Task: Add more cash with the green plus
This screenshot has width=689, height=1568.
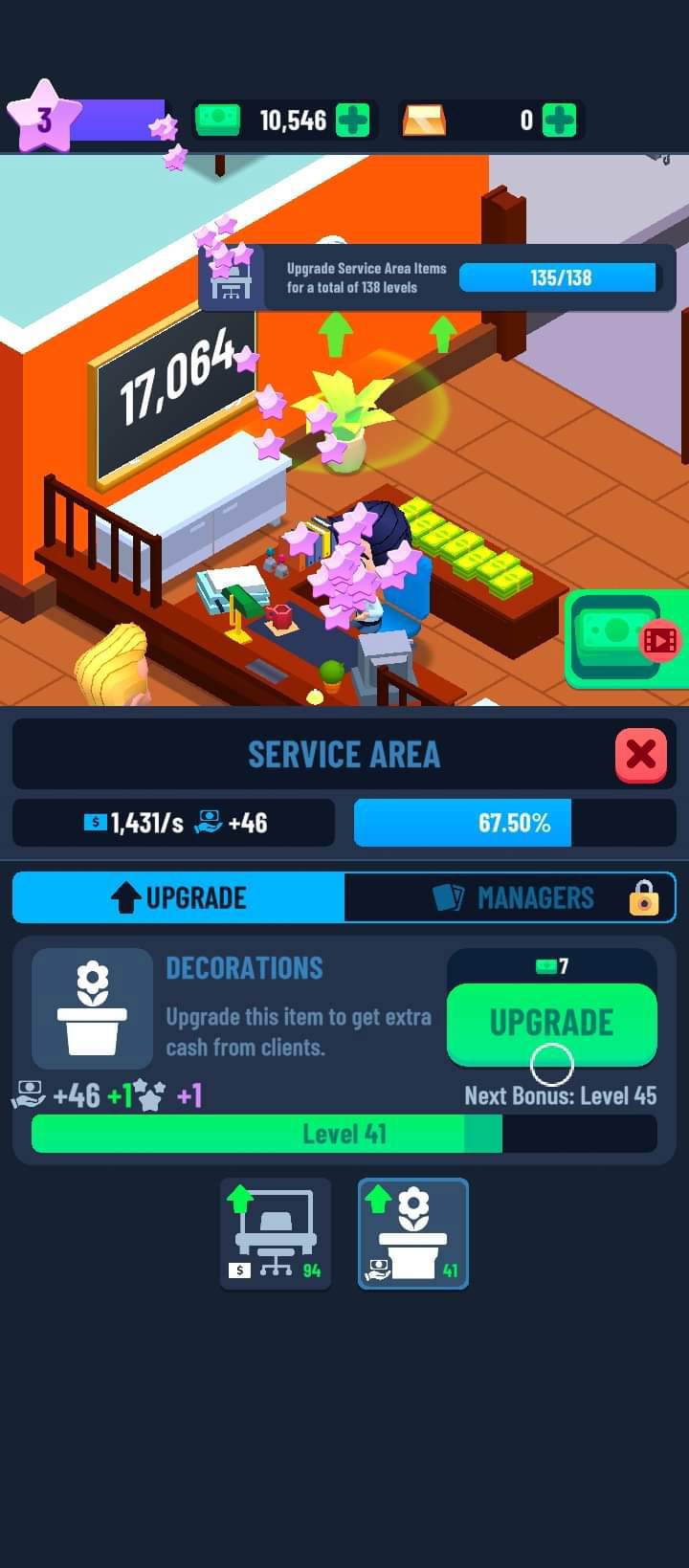Action: tap(353, 121)
